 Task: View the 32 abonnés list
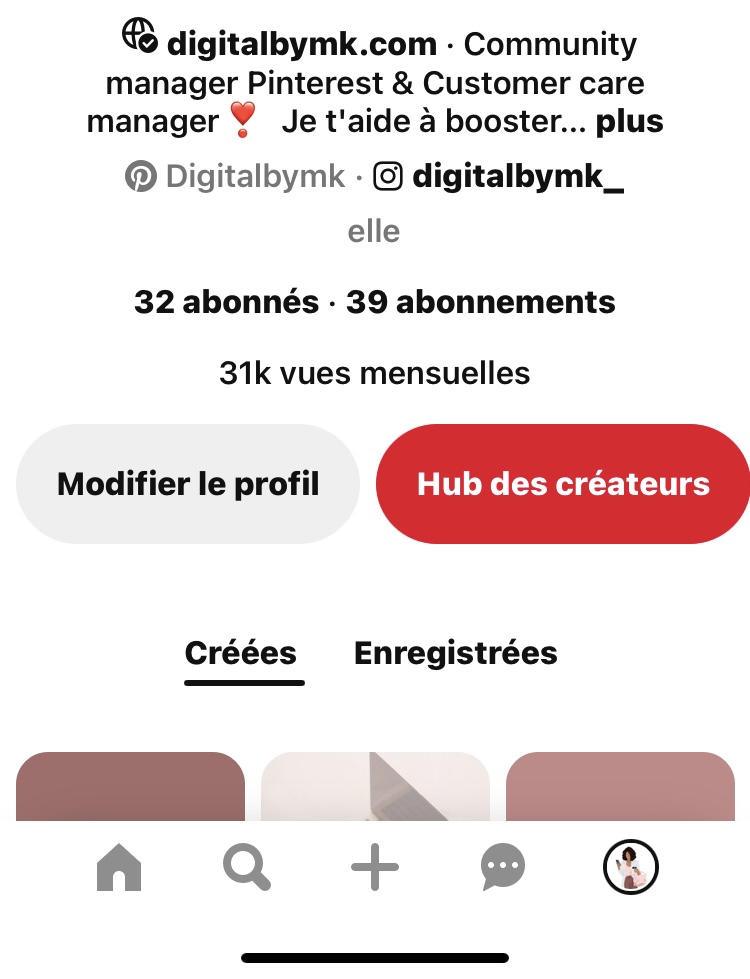point(226,301)
